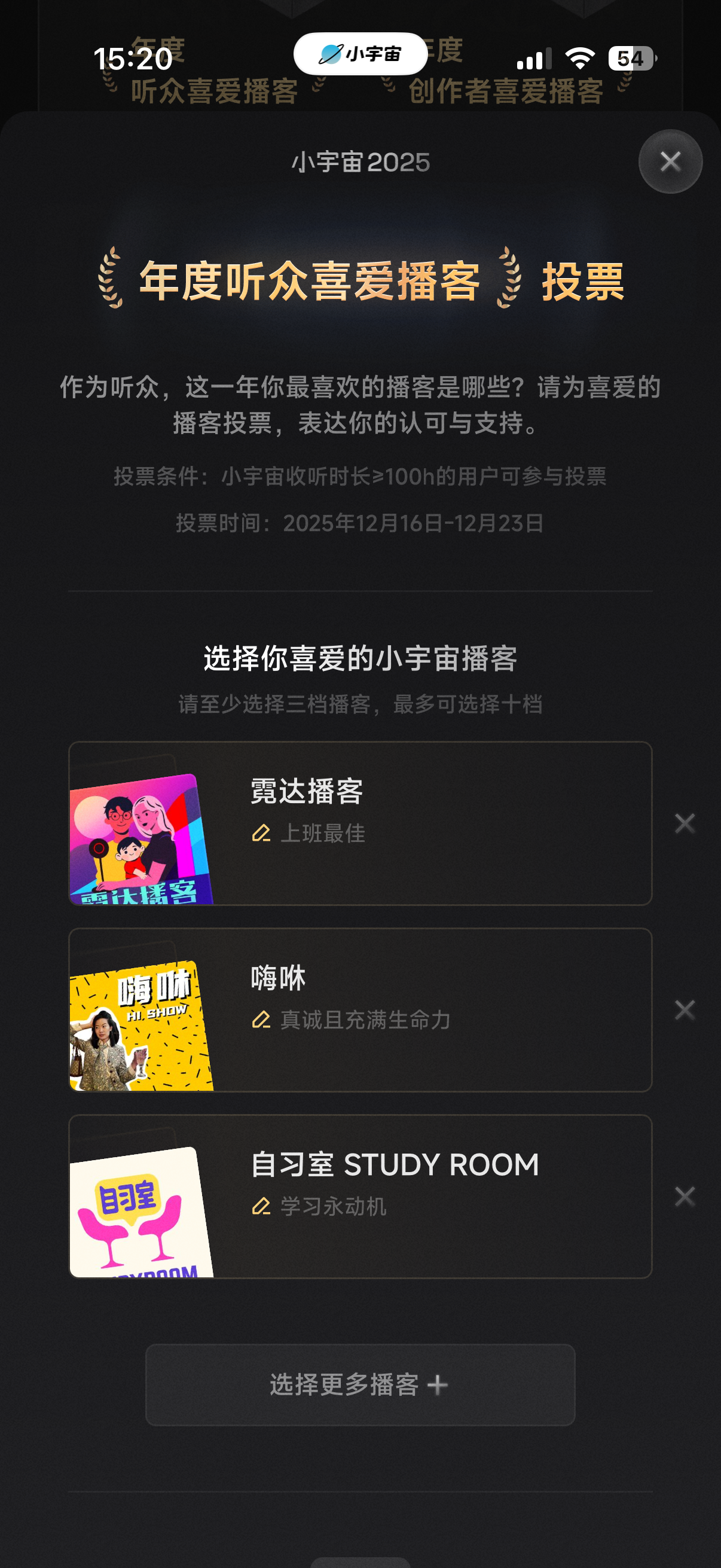Close the 小宇宙2025 voting sheet

coord(670,161)
